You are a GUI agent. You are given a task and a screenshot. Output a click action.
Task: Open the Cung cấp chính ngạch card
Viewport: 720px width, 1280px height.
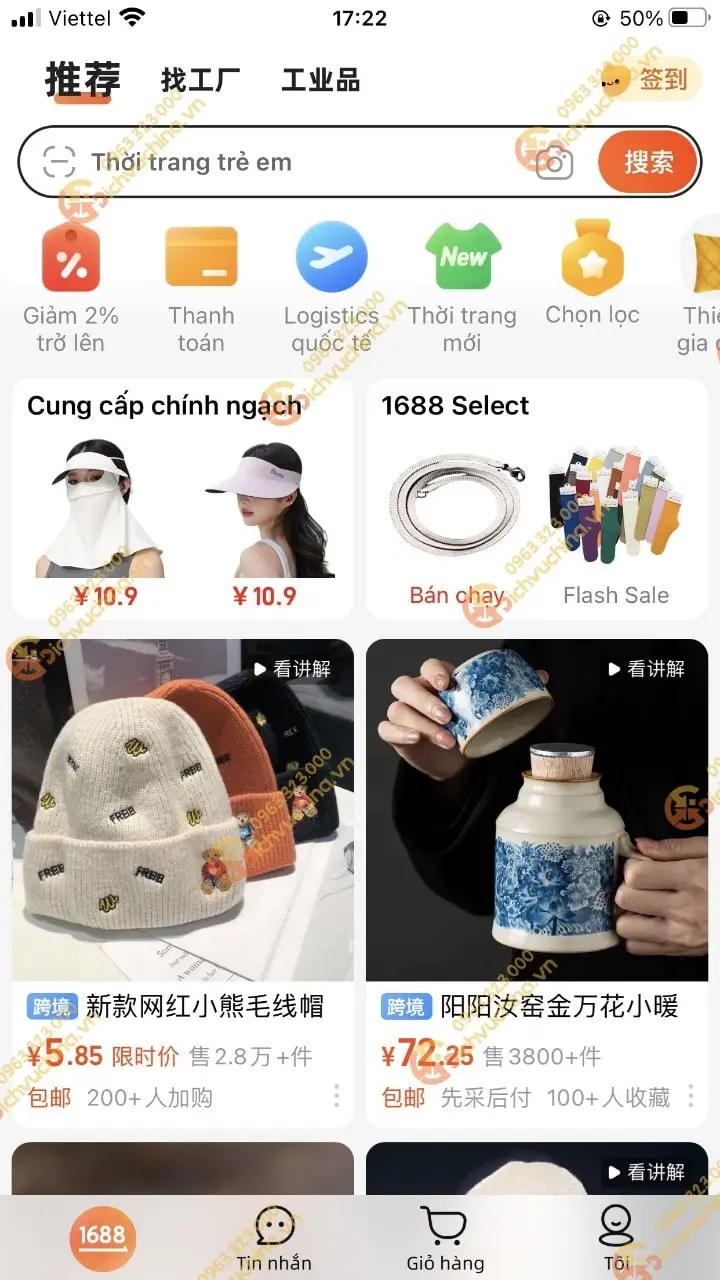click(x=183, y=498)
